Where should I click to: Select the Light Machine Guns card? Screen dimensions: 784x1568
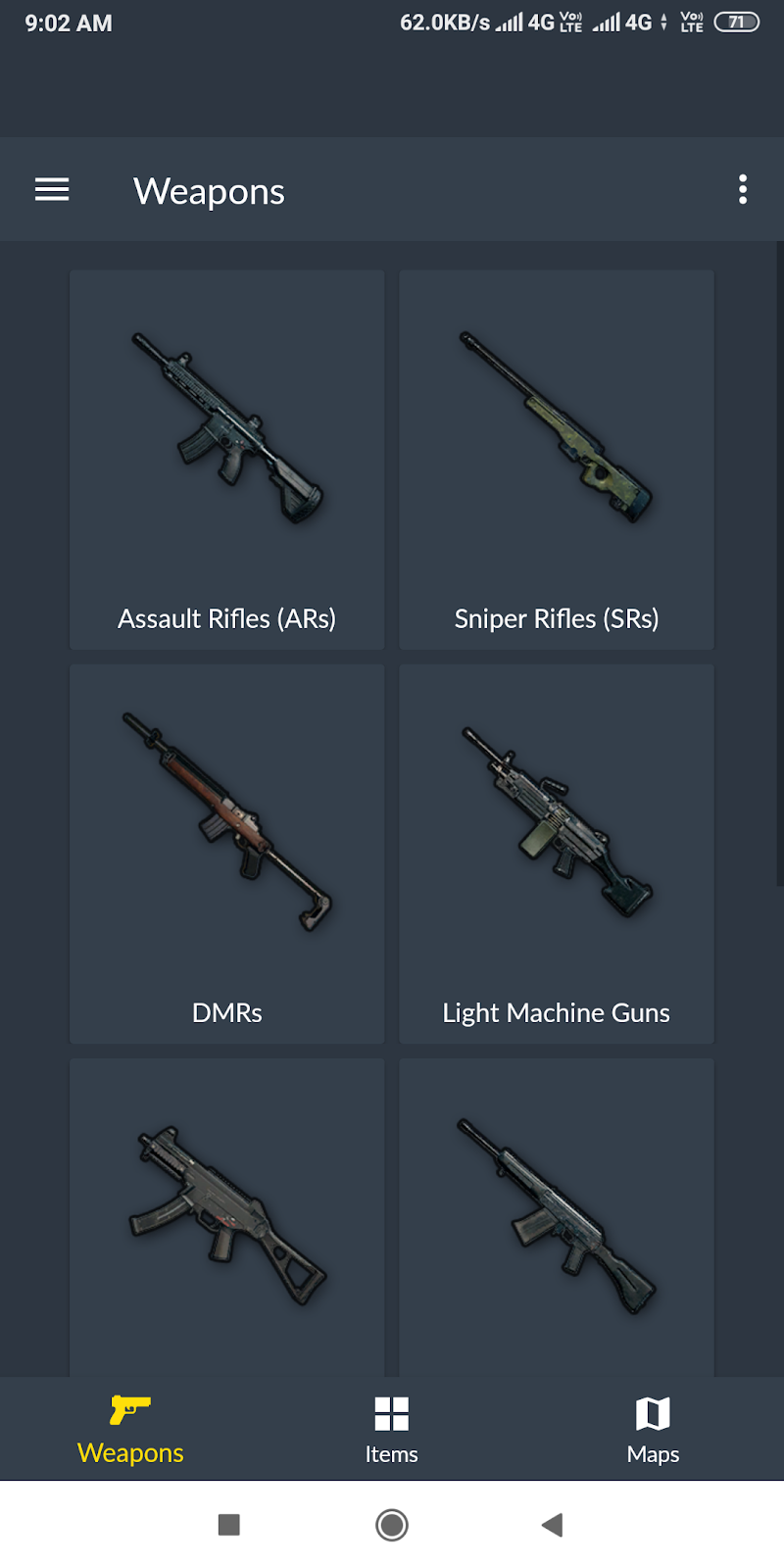pos(557,854)
